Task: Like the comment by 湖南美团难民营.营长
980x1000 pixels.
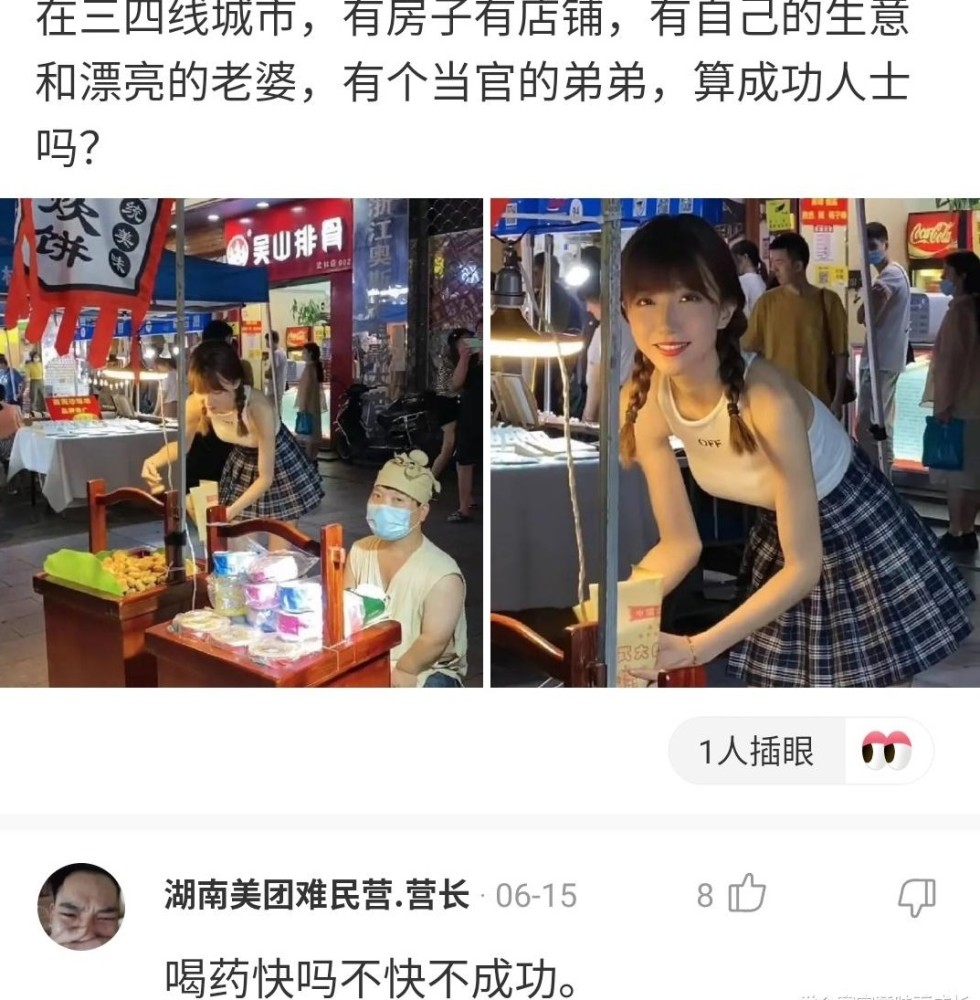Action: pos(746,894)
